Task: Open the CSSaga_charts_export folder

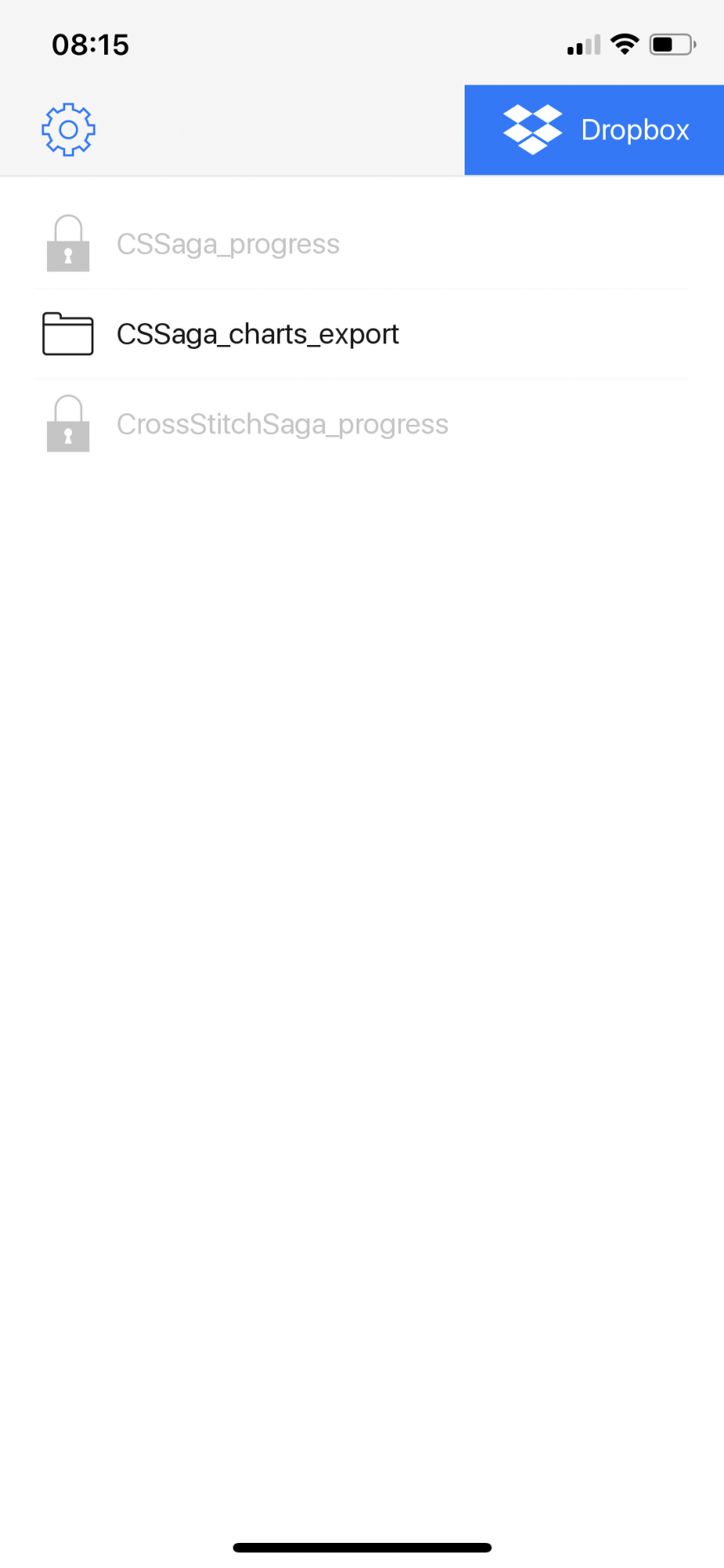Action: coord(257,334)
